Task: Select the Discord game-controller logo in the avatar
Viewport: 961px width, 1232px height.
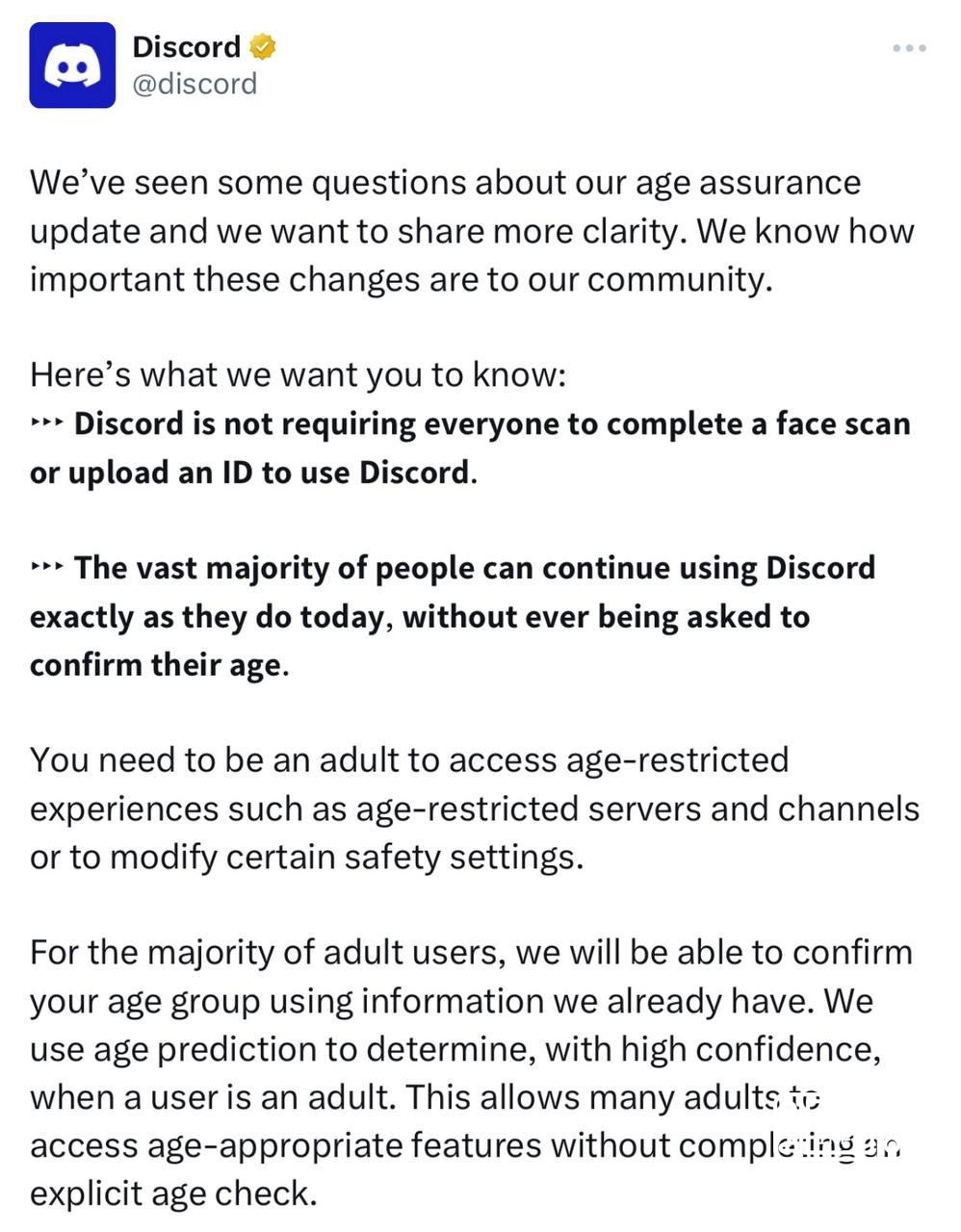Action: 73,65
